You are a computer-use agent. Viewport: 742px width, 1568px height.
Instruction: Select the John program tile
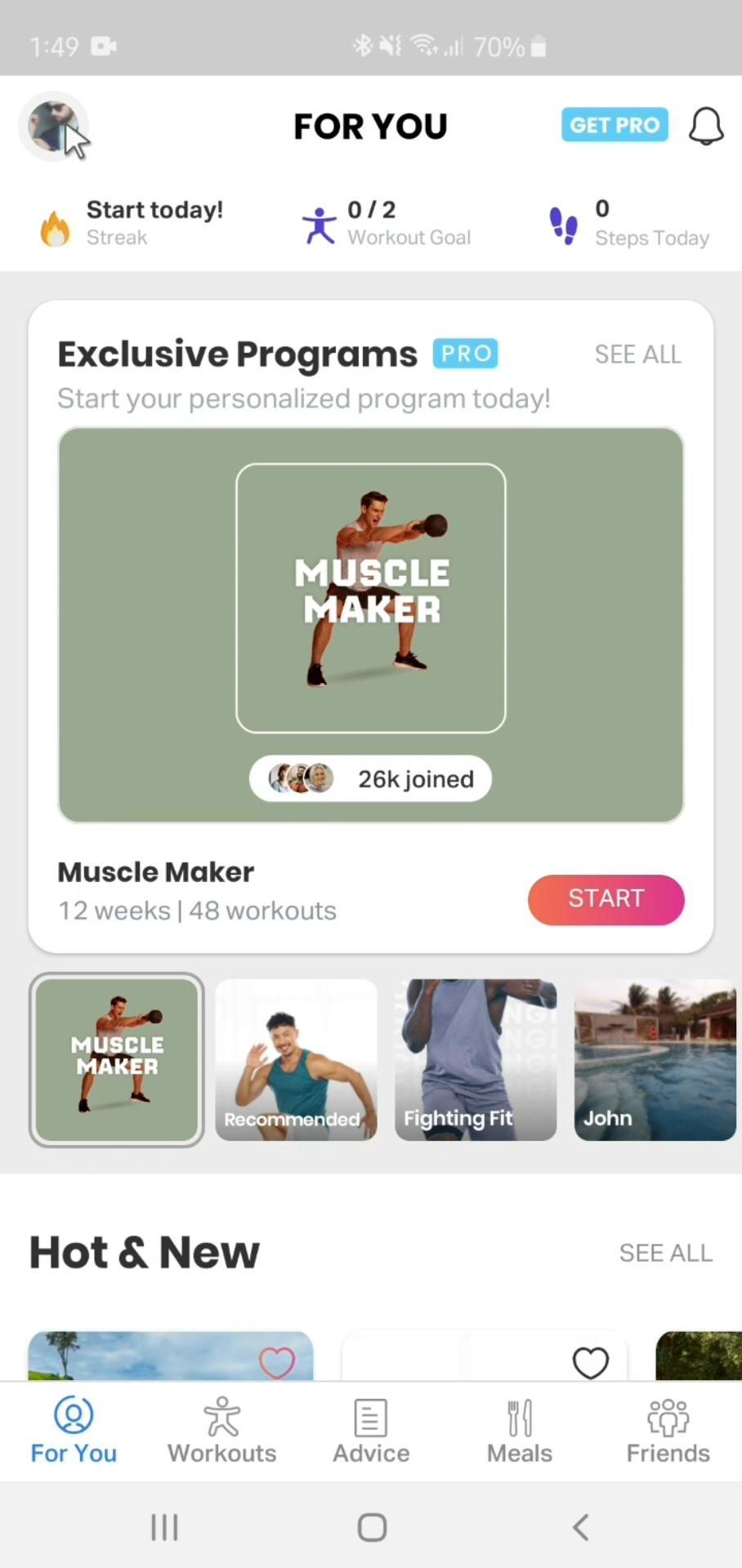(655, 1060)
